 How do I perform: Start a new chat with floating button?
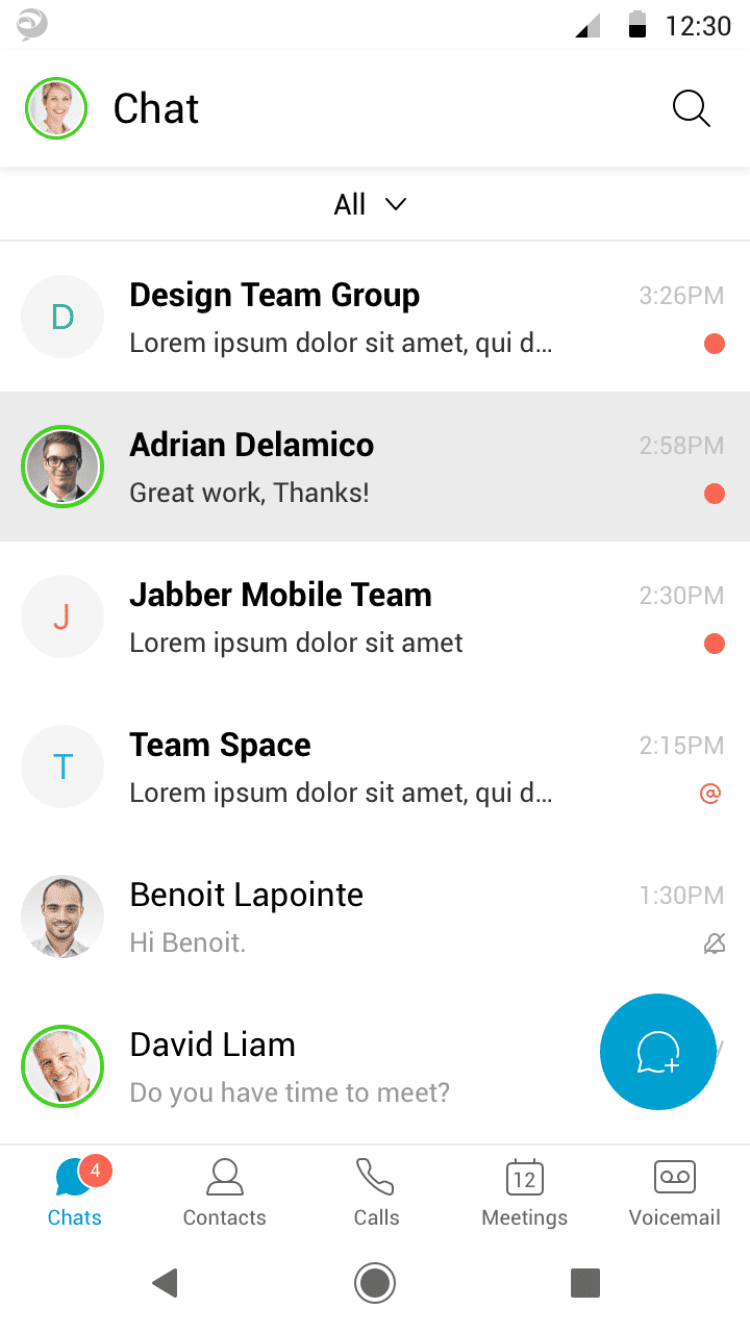point(658,1052)
